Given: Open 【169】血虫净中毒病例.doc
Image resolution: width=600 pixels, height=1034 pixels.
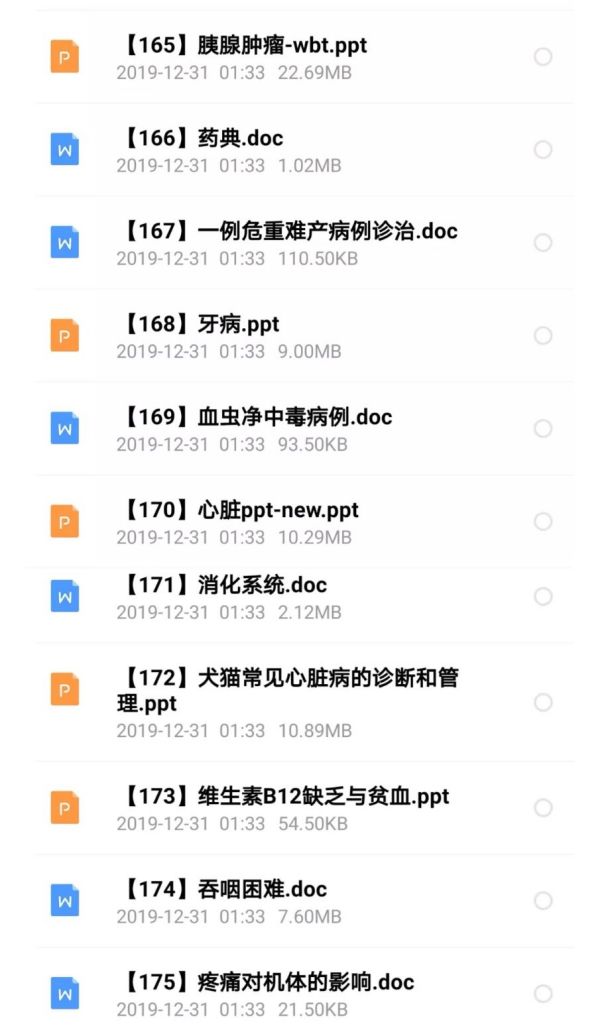Looking at the screenshot, I should (303, 429).
